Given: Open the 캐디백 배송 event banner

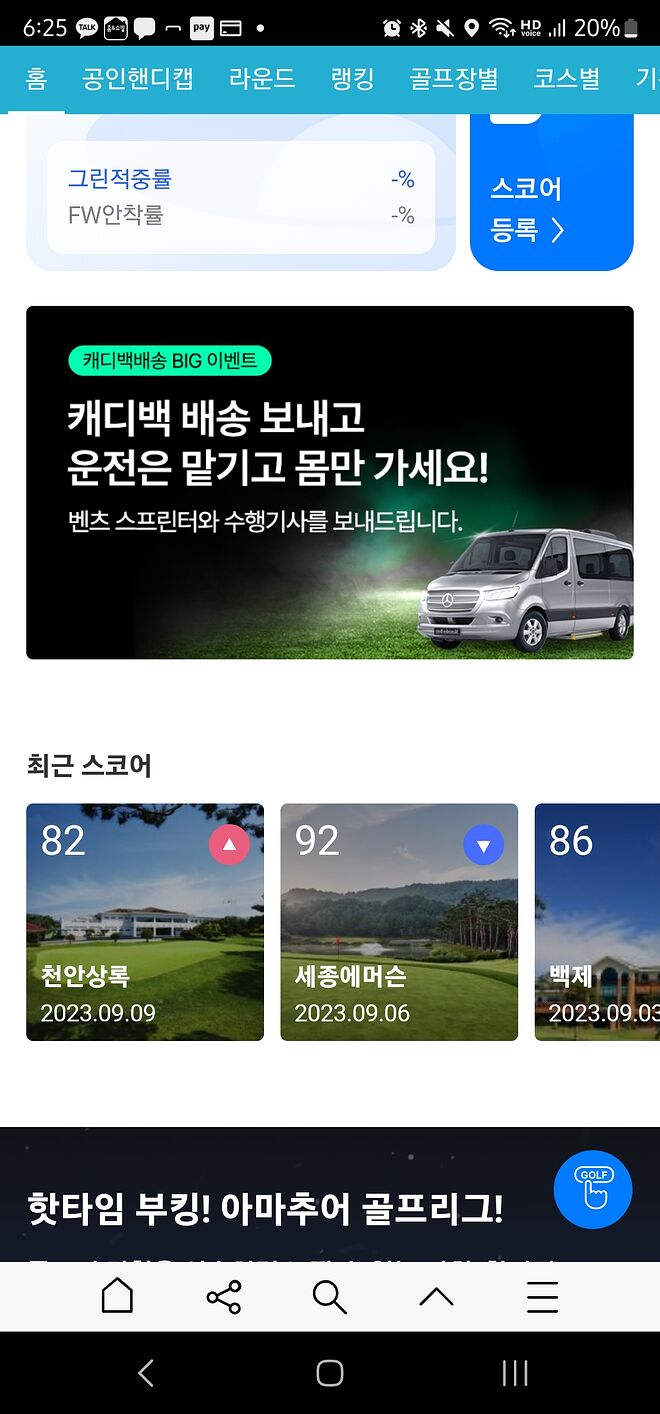Looking at the screenshot, I should coord(329,482).
